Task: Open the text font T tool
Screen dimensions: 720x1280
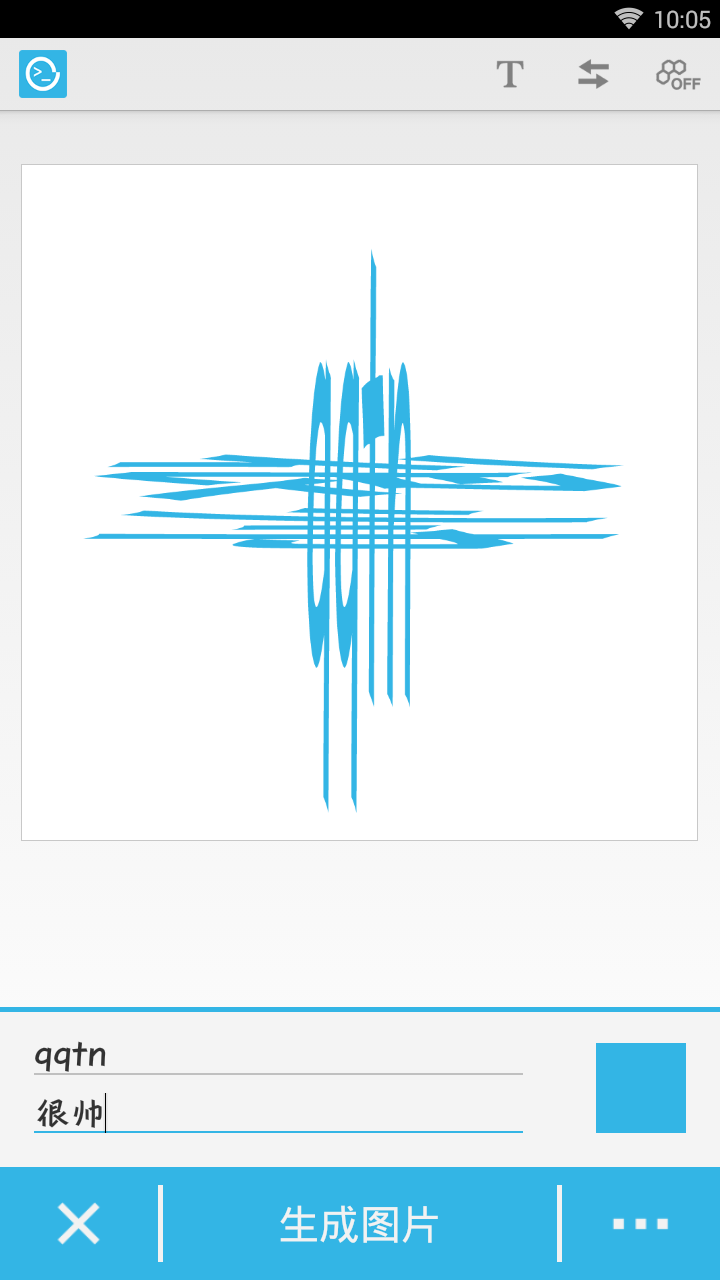Action: [x=510, y=75]
